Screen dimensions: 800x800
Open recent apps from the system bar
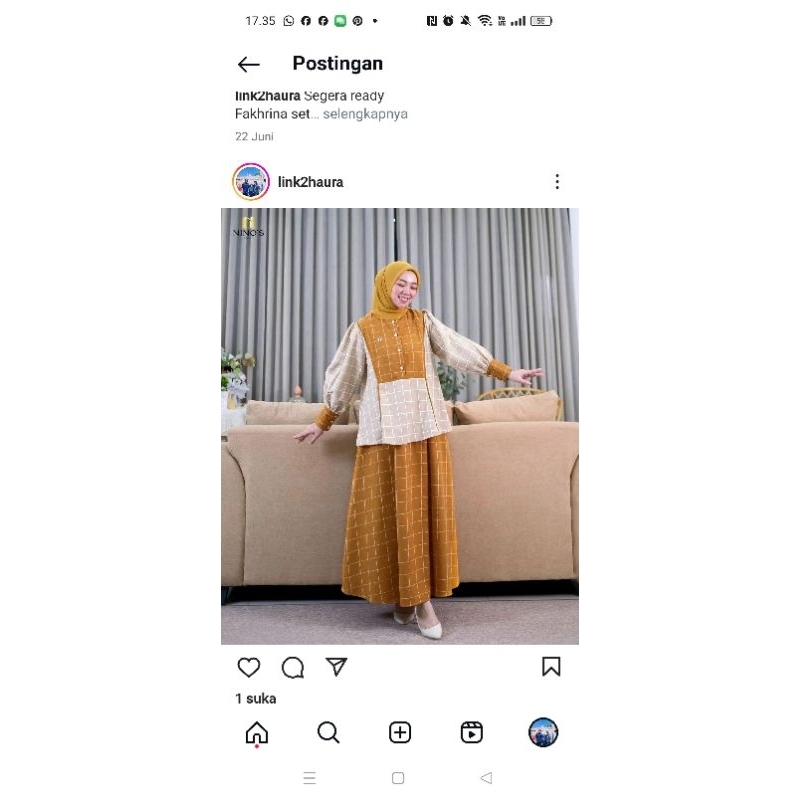click(309, 778)
